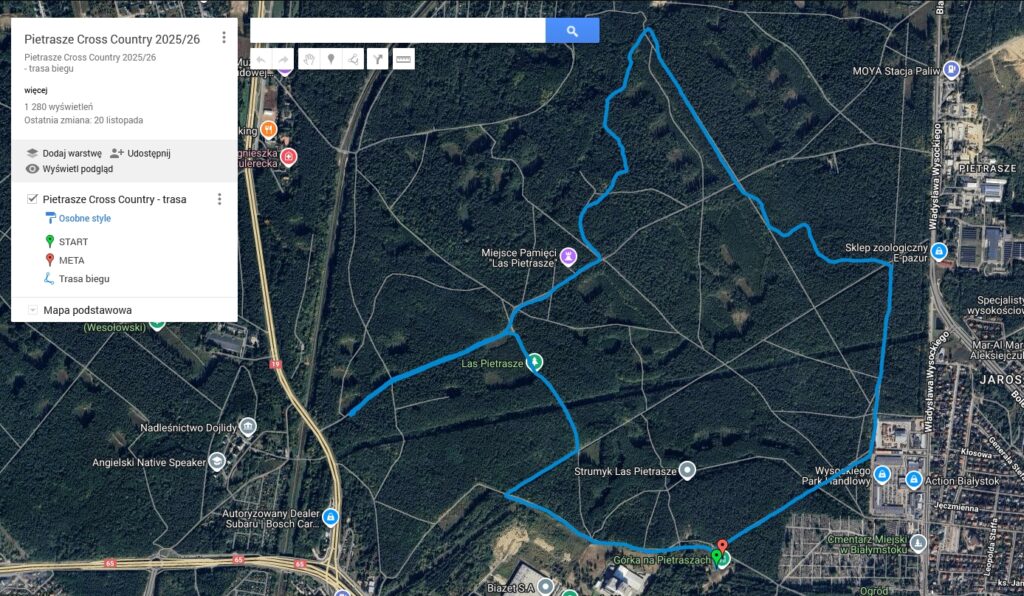Image resolution: width=1024 pixels, height=596 pixels.
Task: Open the measure distances ruler tool
Action: (403, 60)
